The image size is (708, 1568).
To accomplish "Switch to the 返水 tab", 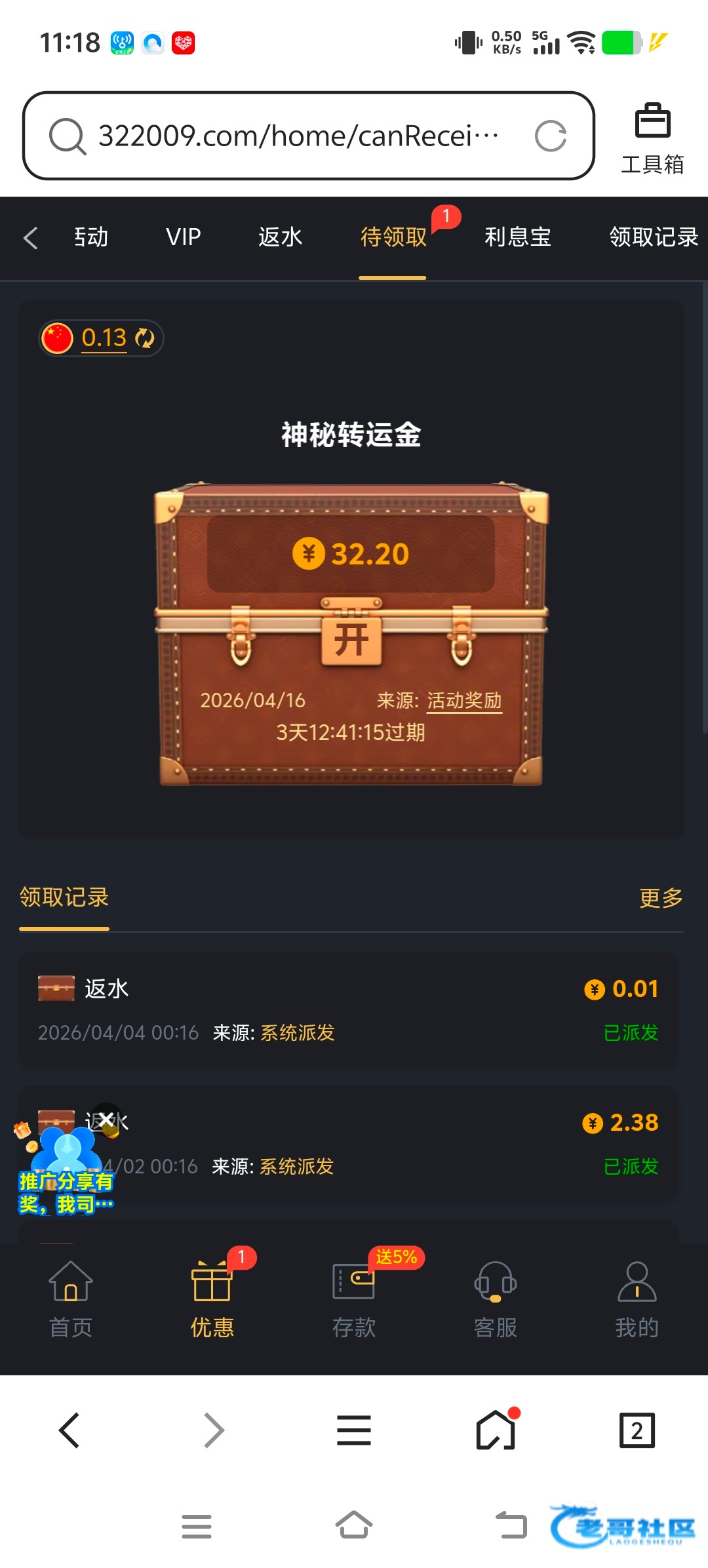I will (280, 237).
